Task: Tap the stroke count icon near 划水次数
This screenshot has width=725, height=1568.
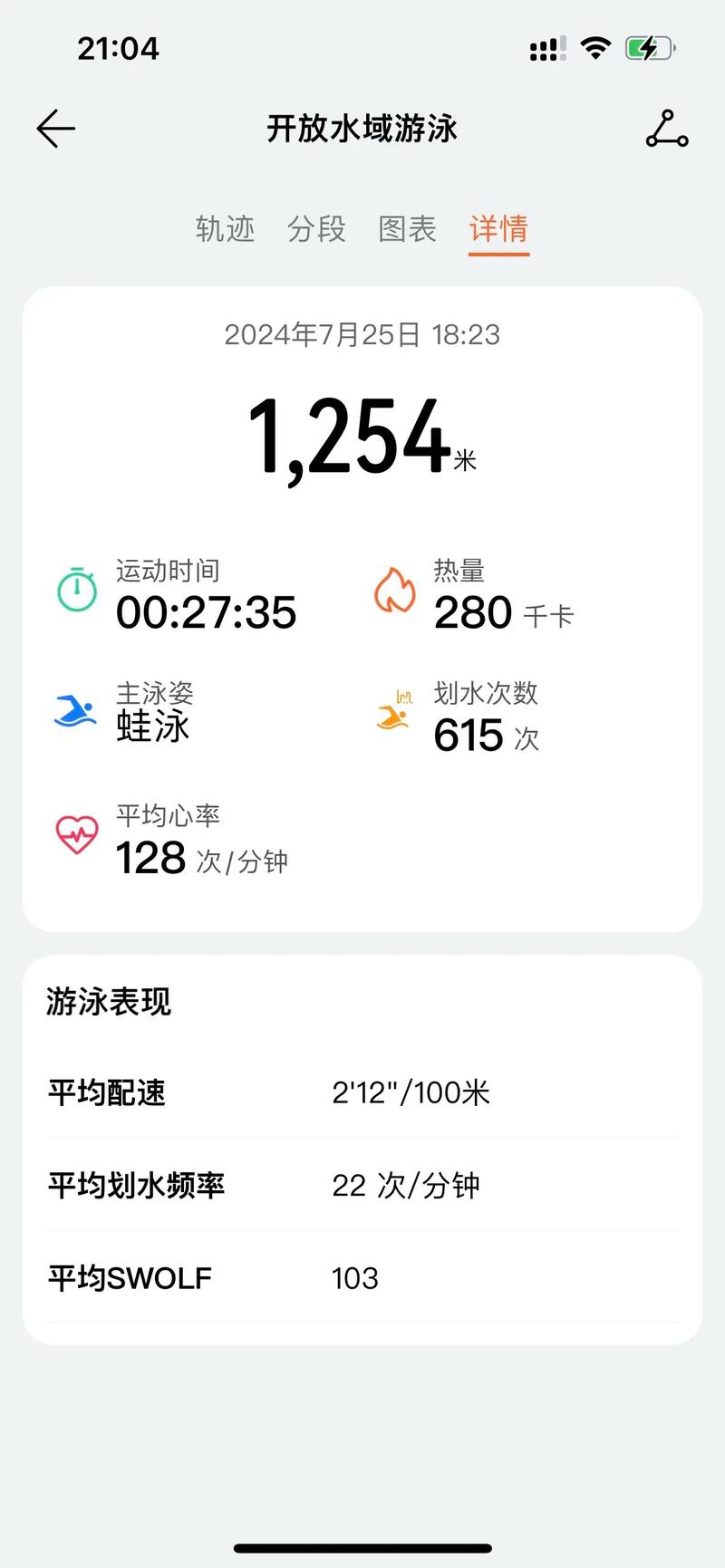Action: pyautogui.click(x=394, y=712)
